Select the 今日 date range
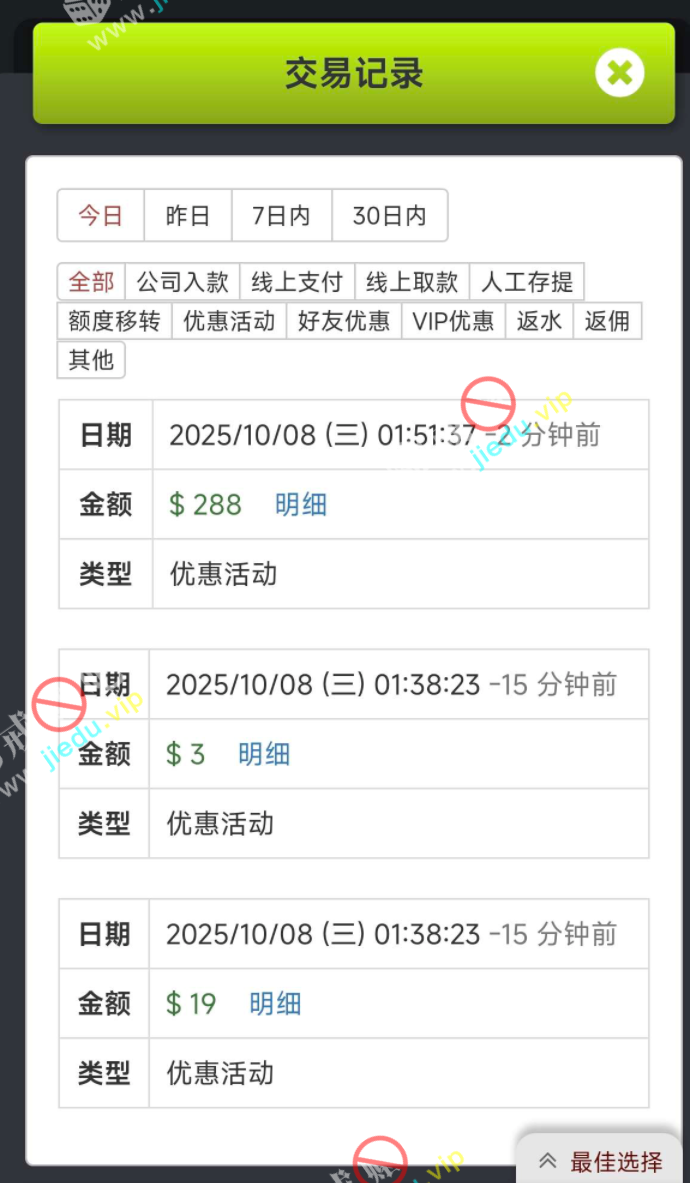Image resolution: width=690 pixels, height=1183 pixels. coord(101,215)
